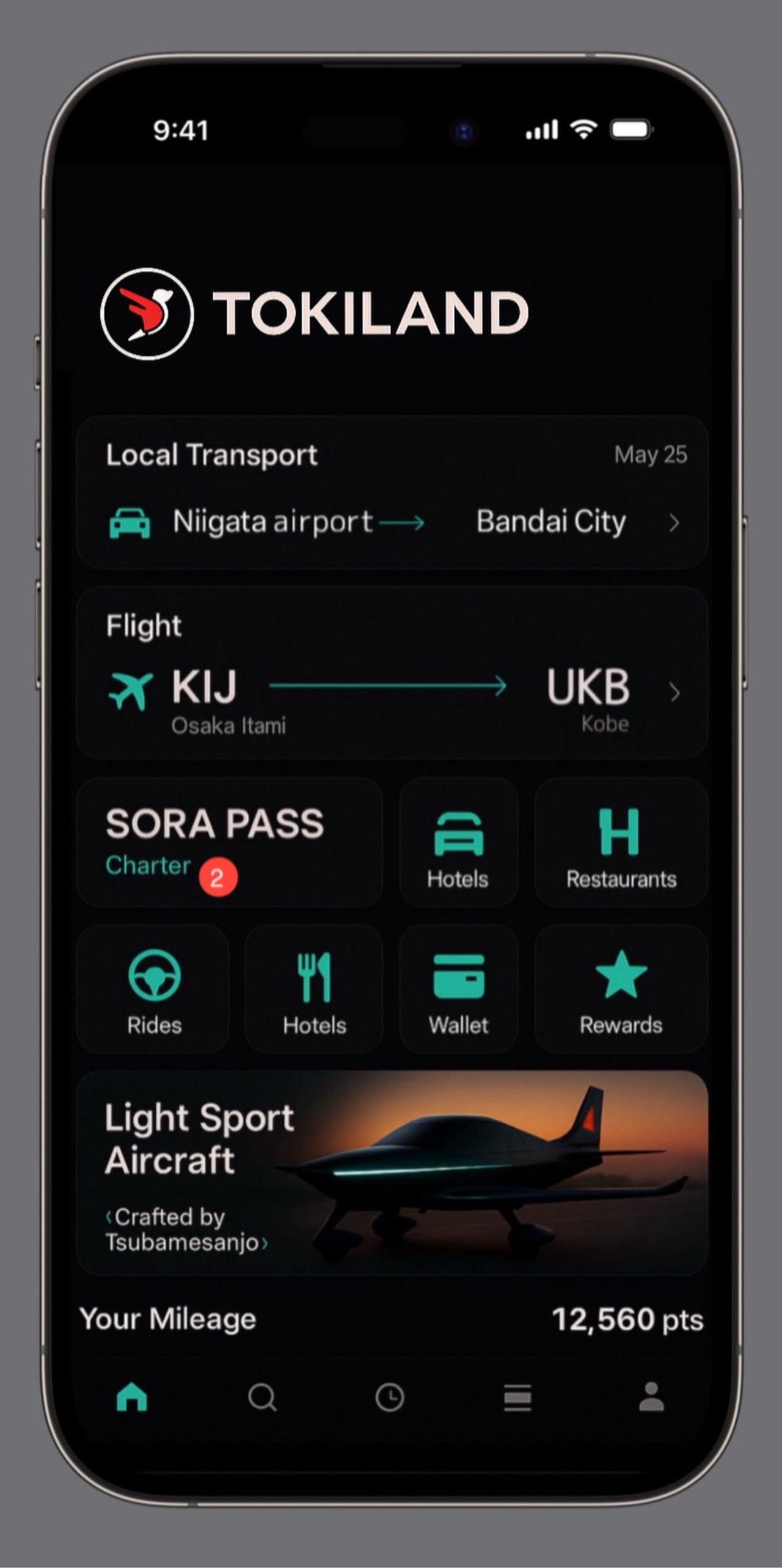Viewport: 782px width, 1568px height.
Task: Open the Wallet
Action: (458, 989)
